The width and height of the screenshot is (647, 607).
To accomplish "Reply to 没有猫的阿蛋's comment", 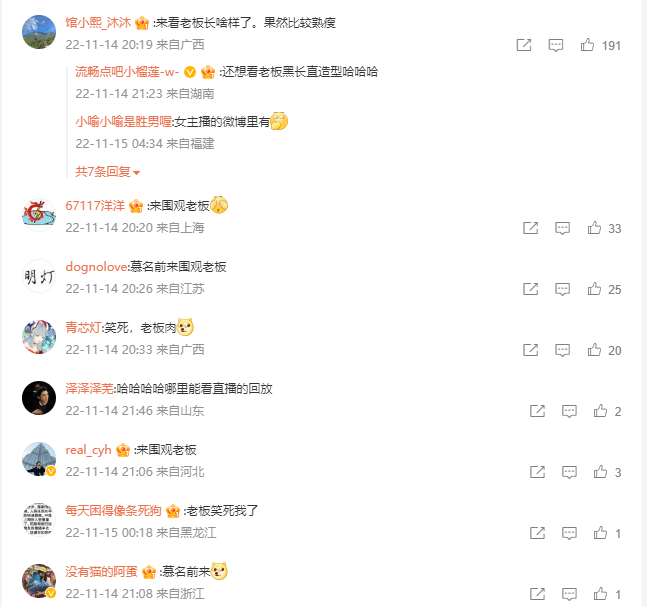I will tap(569, 594).
